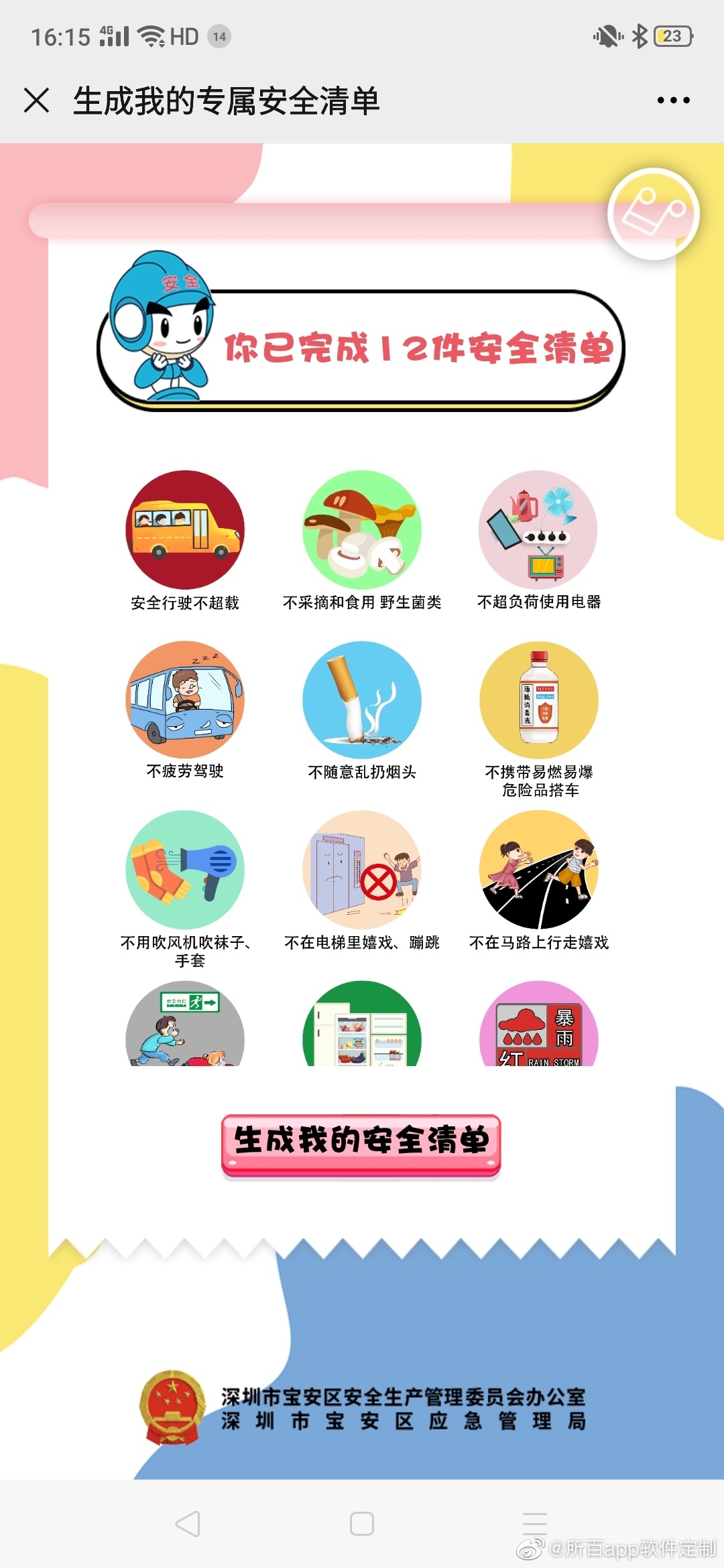Go to the phone's home screen

[362, 1524]
